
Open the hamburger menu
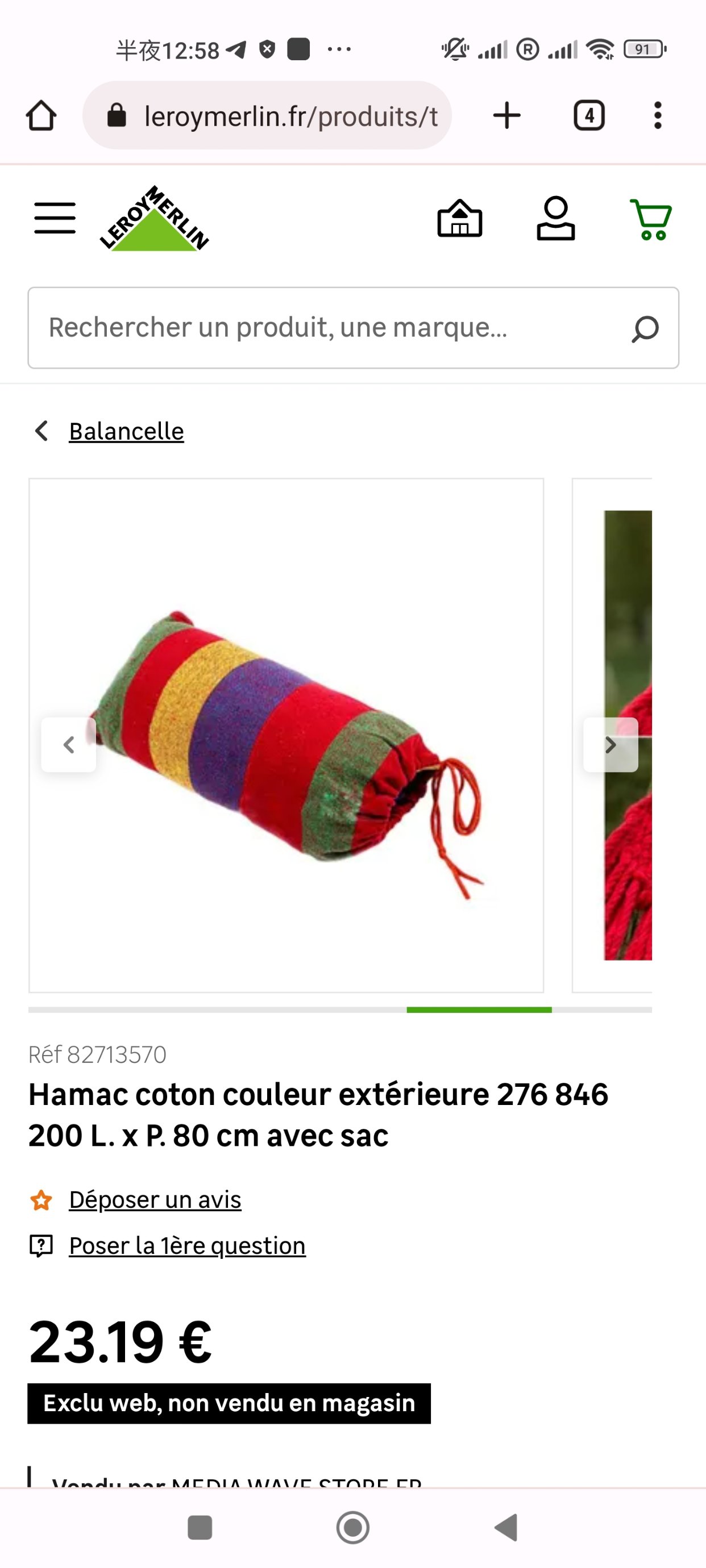coord(55,218)
